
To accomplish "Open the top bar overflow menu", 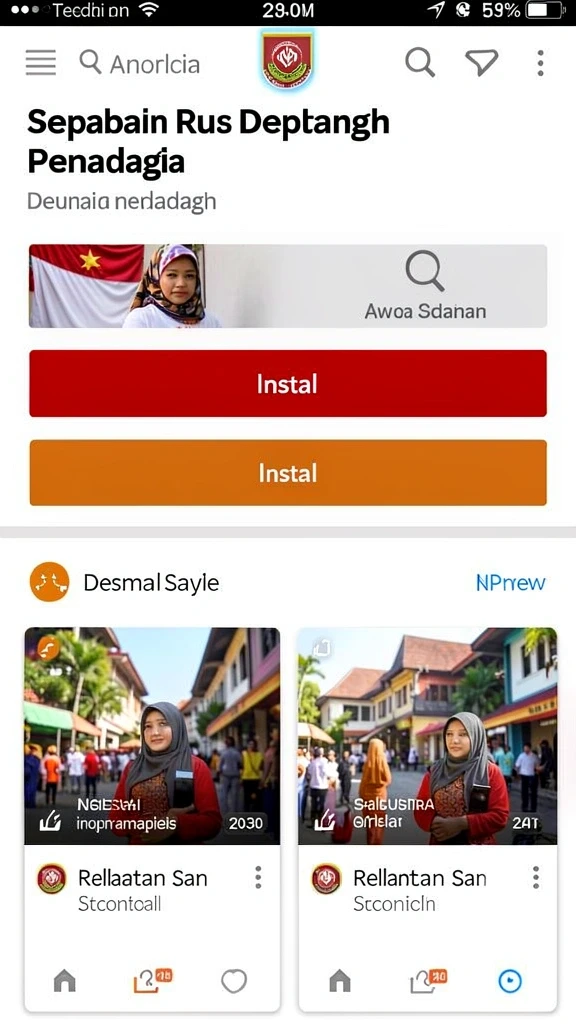I will [x=540, y=63].
